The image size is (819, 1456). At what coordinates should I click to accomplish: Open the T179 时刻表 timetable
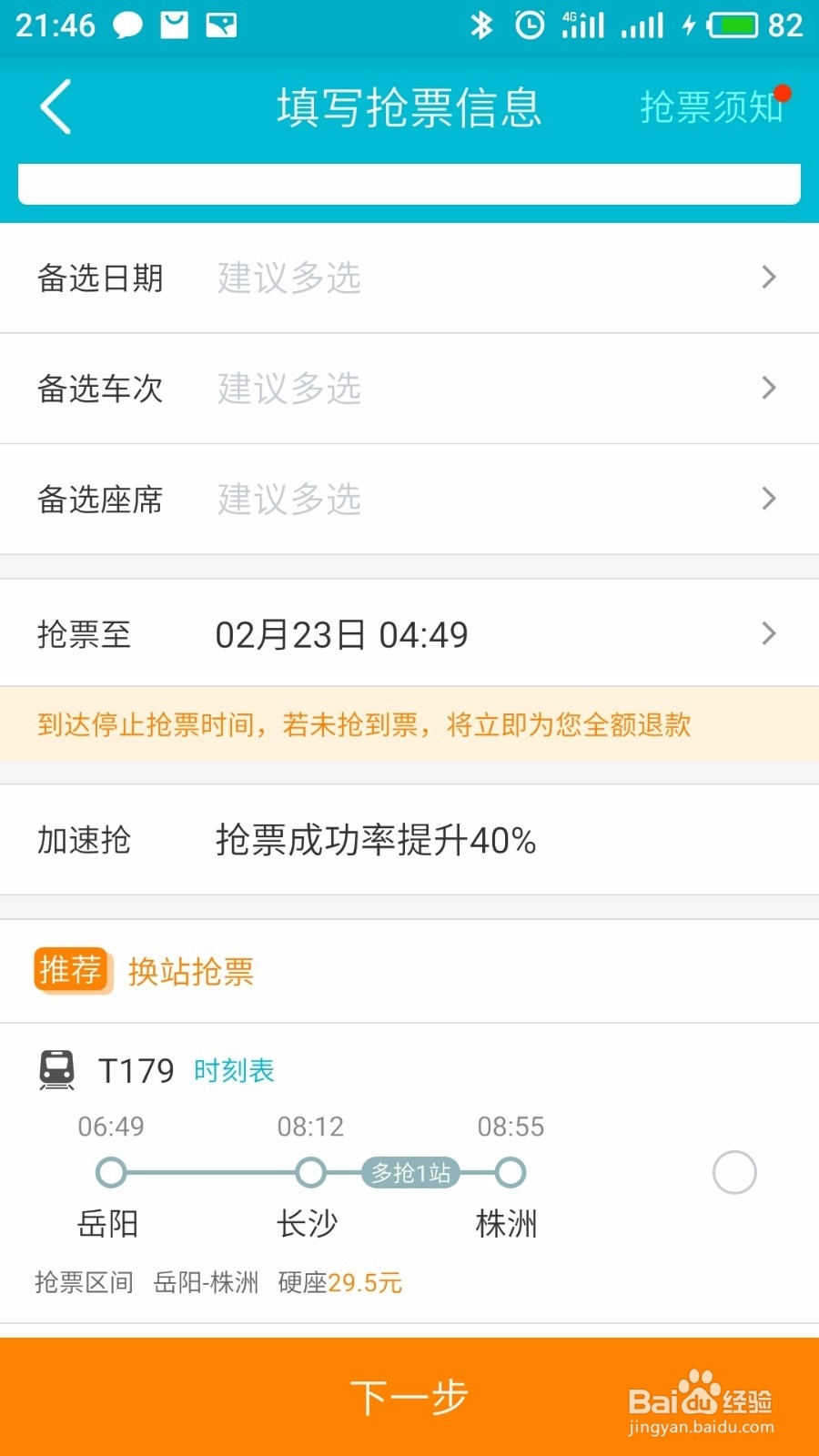pos(233,1071)
